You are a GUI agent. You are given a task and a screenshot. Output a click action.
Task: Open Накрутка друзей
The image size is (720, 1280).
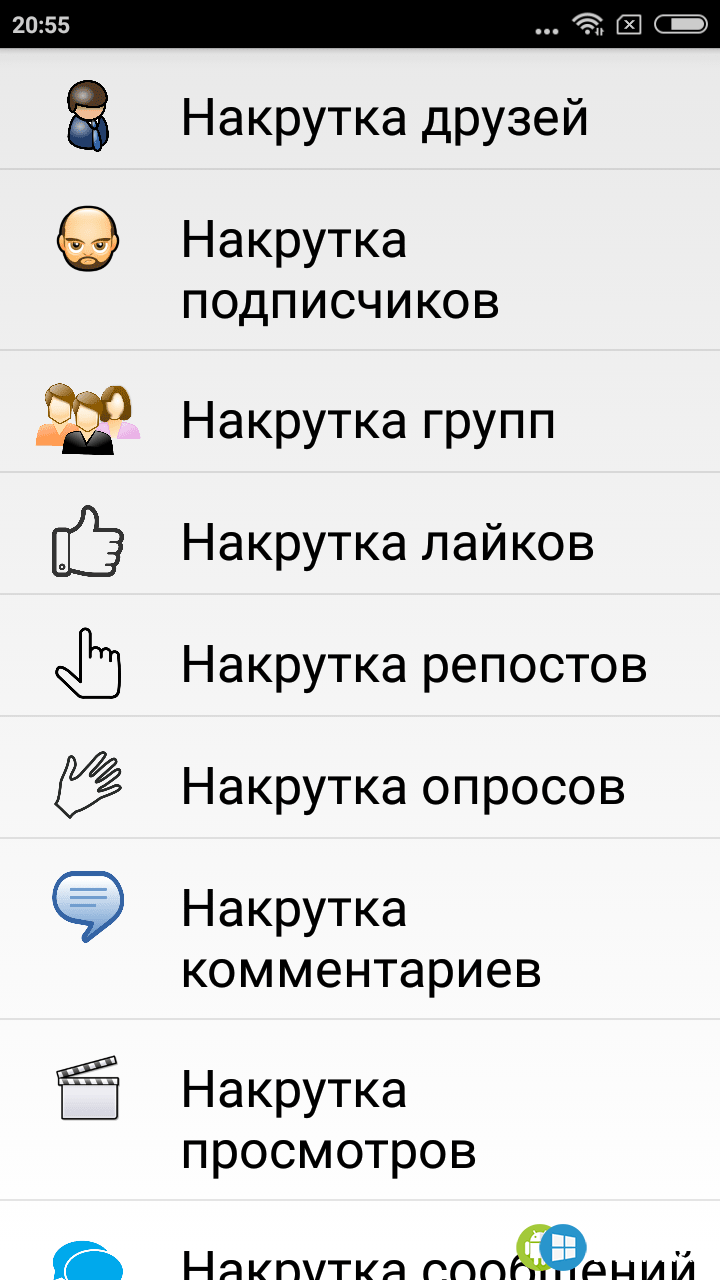pos(384,118)
